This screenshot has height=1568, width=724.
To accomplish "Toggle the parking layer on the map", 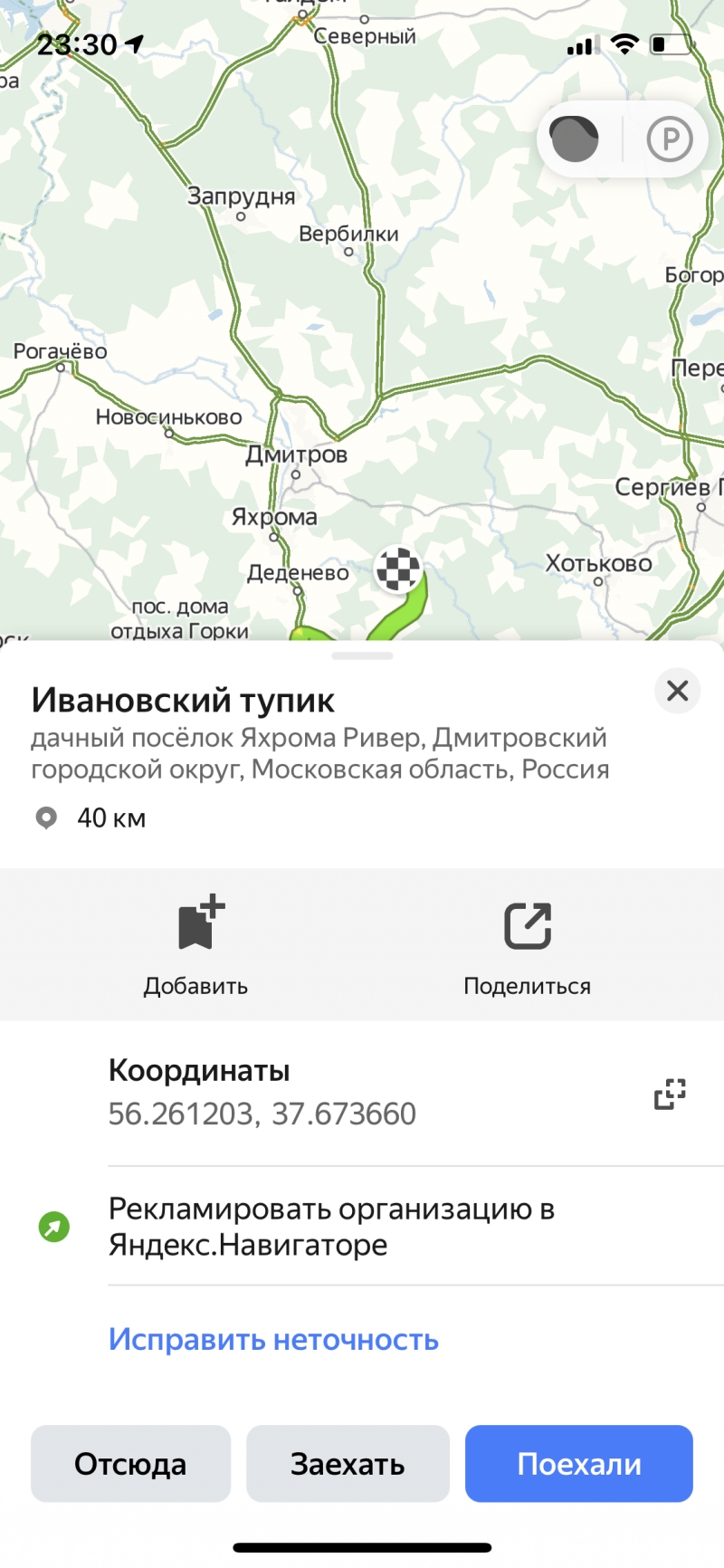I will pos(670,139).
